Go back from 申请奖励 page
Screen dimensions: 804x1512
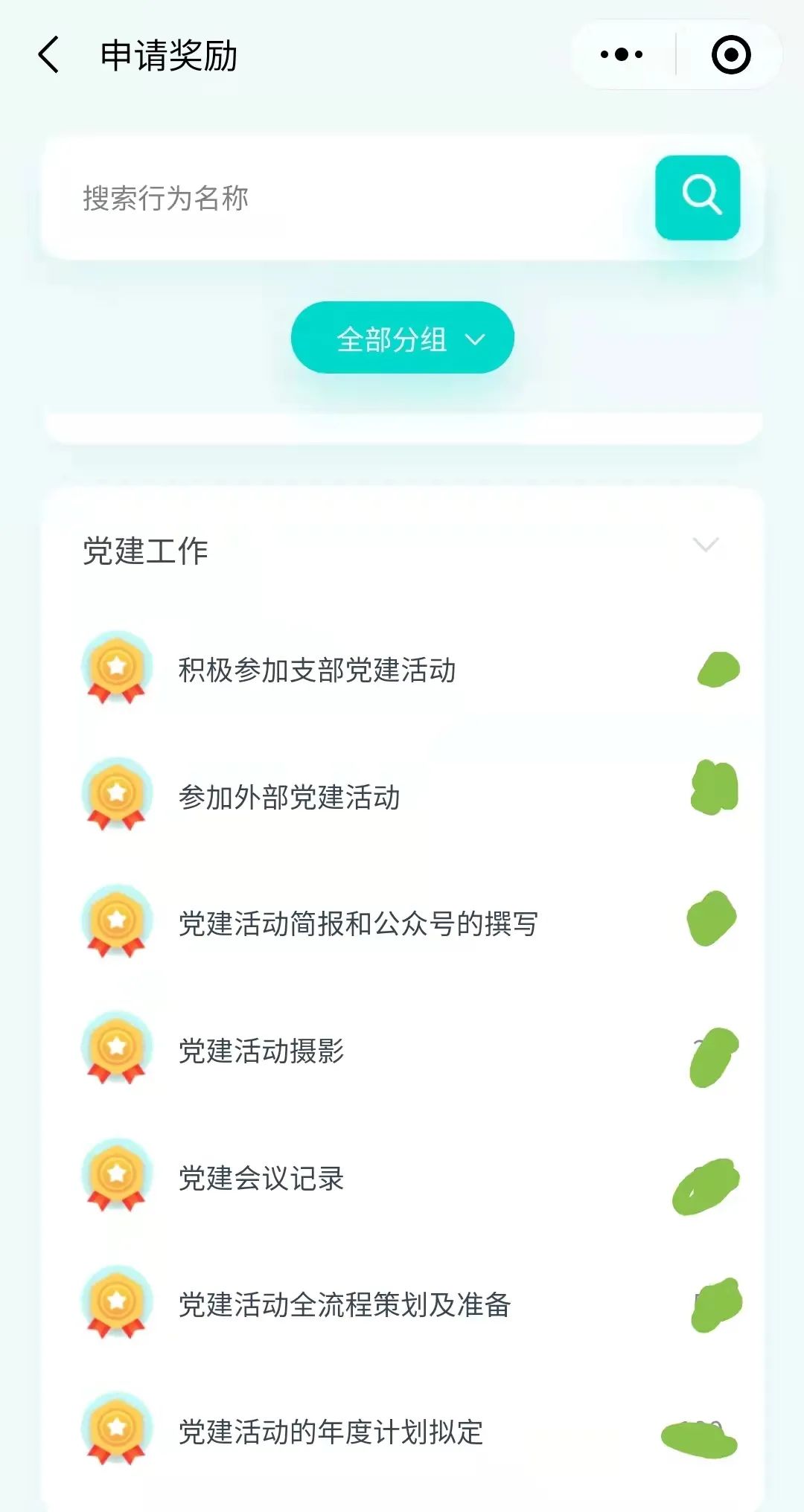[x=49, y=55]
